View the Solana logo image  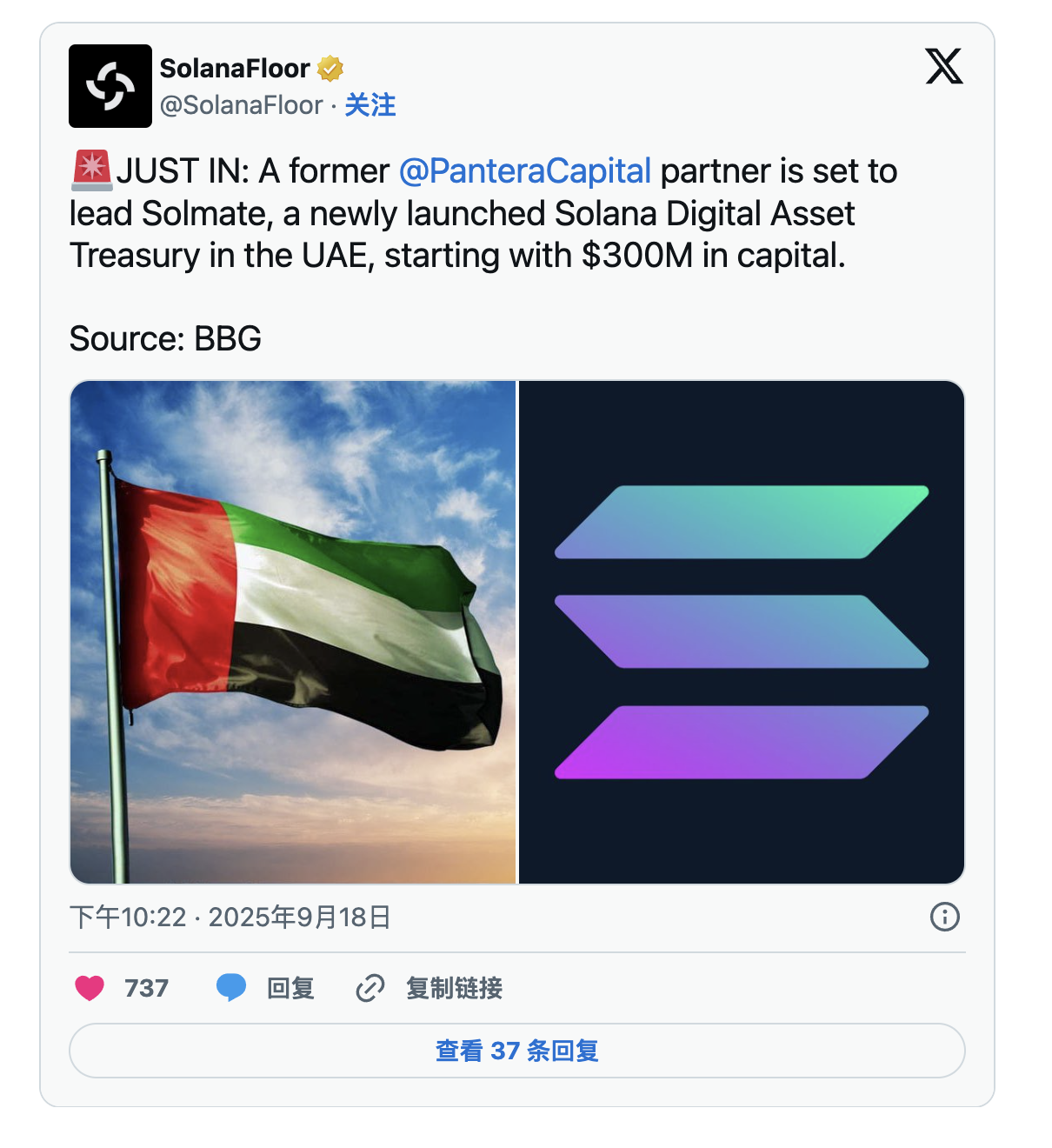pyautogui.click(x=742, y=632)
